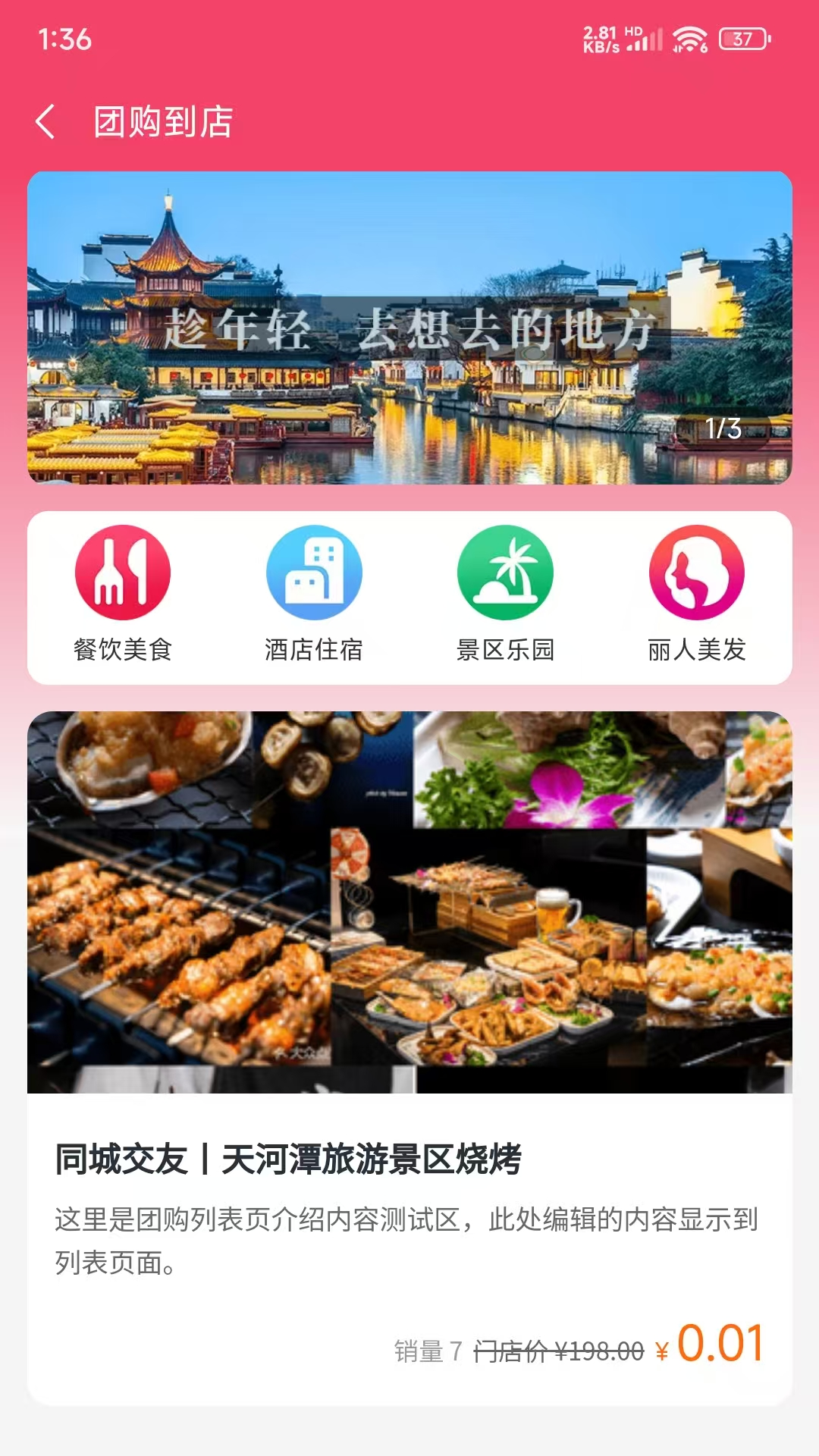The height and width of the screenshot is (1456, 819).
Task: Open the 趁年轻 去想去的地方 banner
Action: click(x=409, y=328)
